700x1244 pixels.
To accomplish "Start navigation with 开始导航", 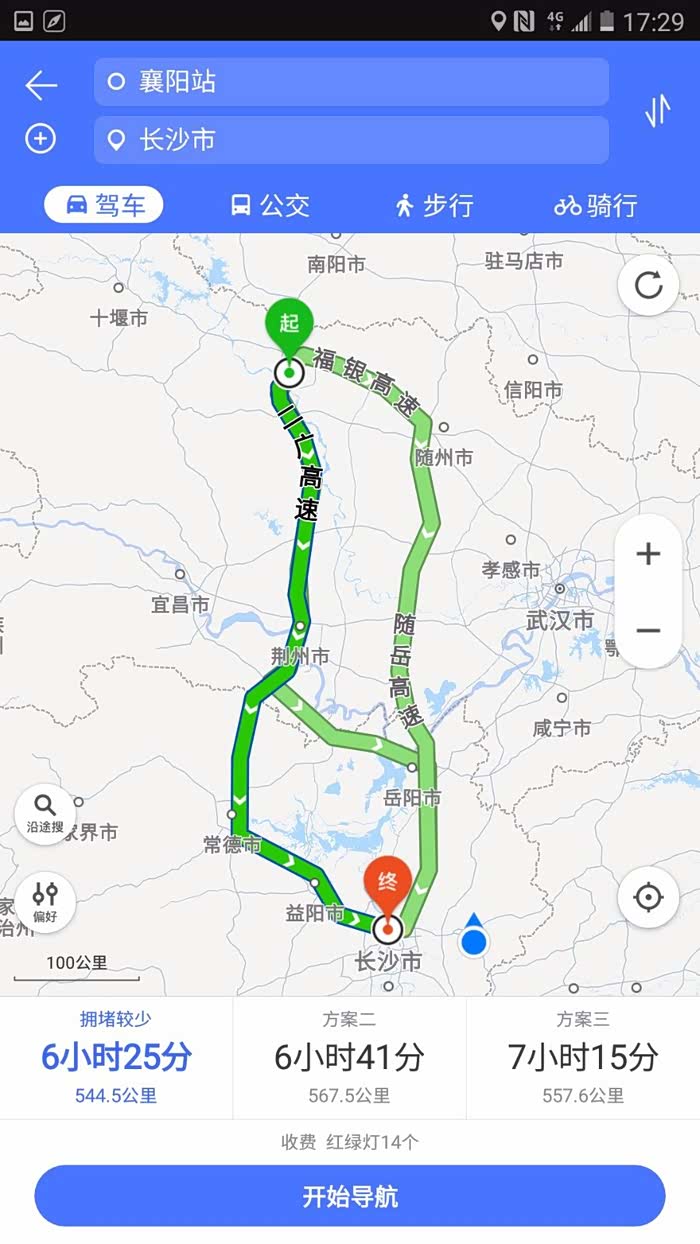I will tap(350, 1196).
